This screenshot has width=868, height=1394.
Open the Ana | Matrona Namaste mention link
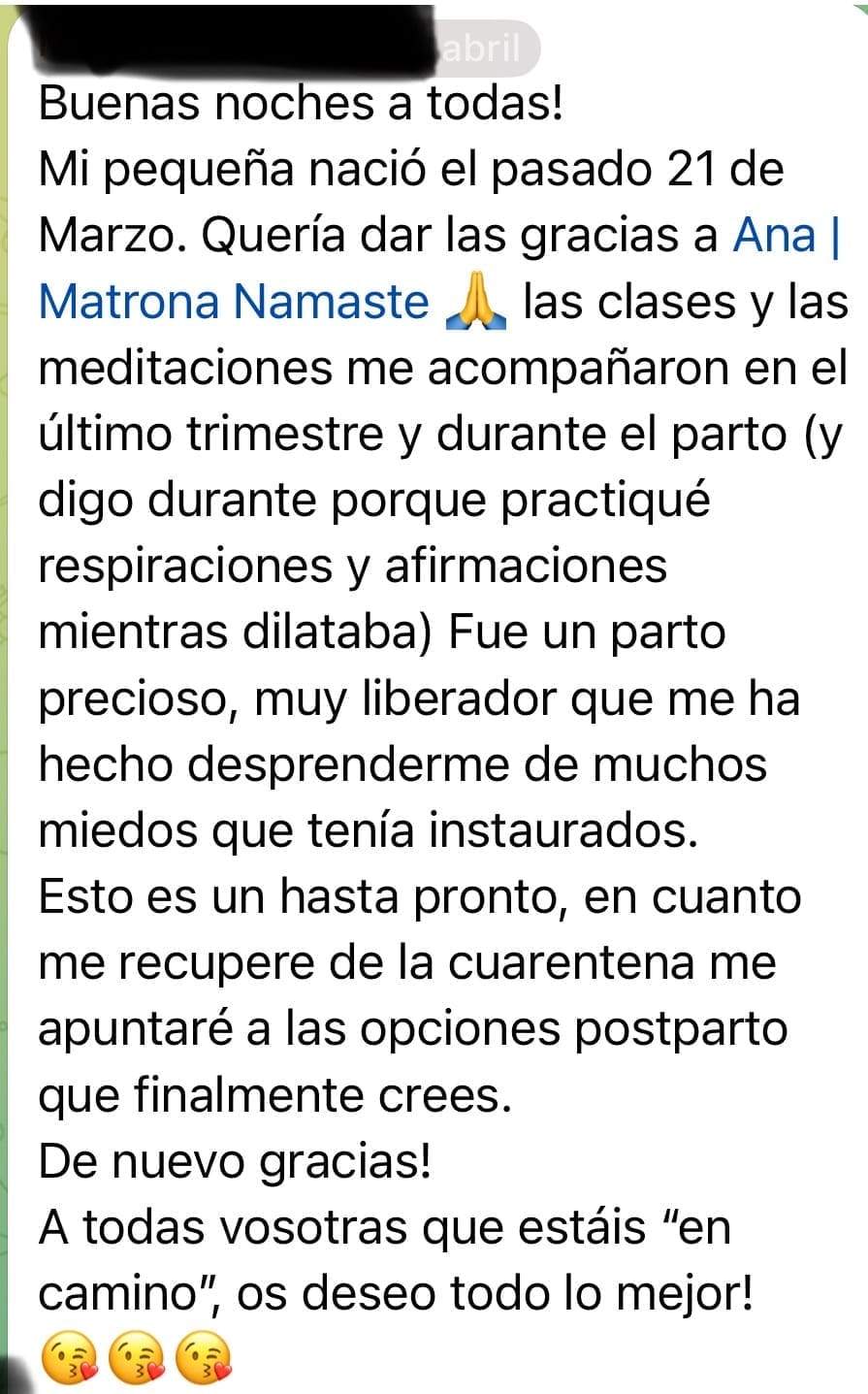234,302
